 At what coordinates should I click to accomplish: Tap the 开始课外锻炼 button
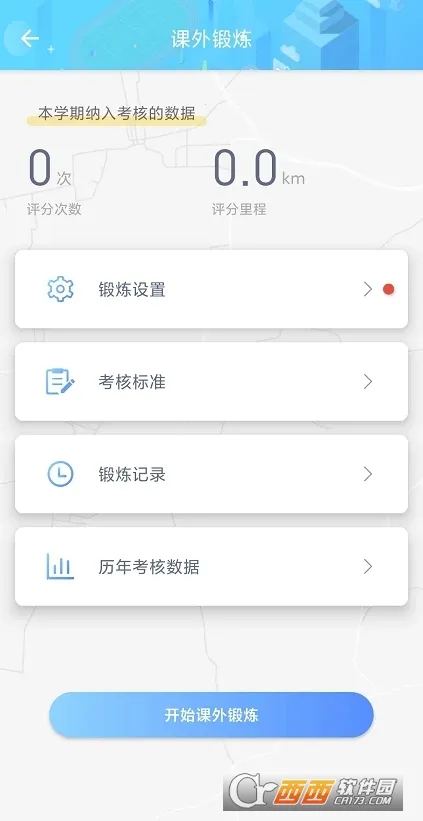click(212, 715)
